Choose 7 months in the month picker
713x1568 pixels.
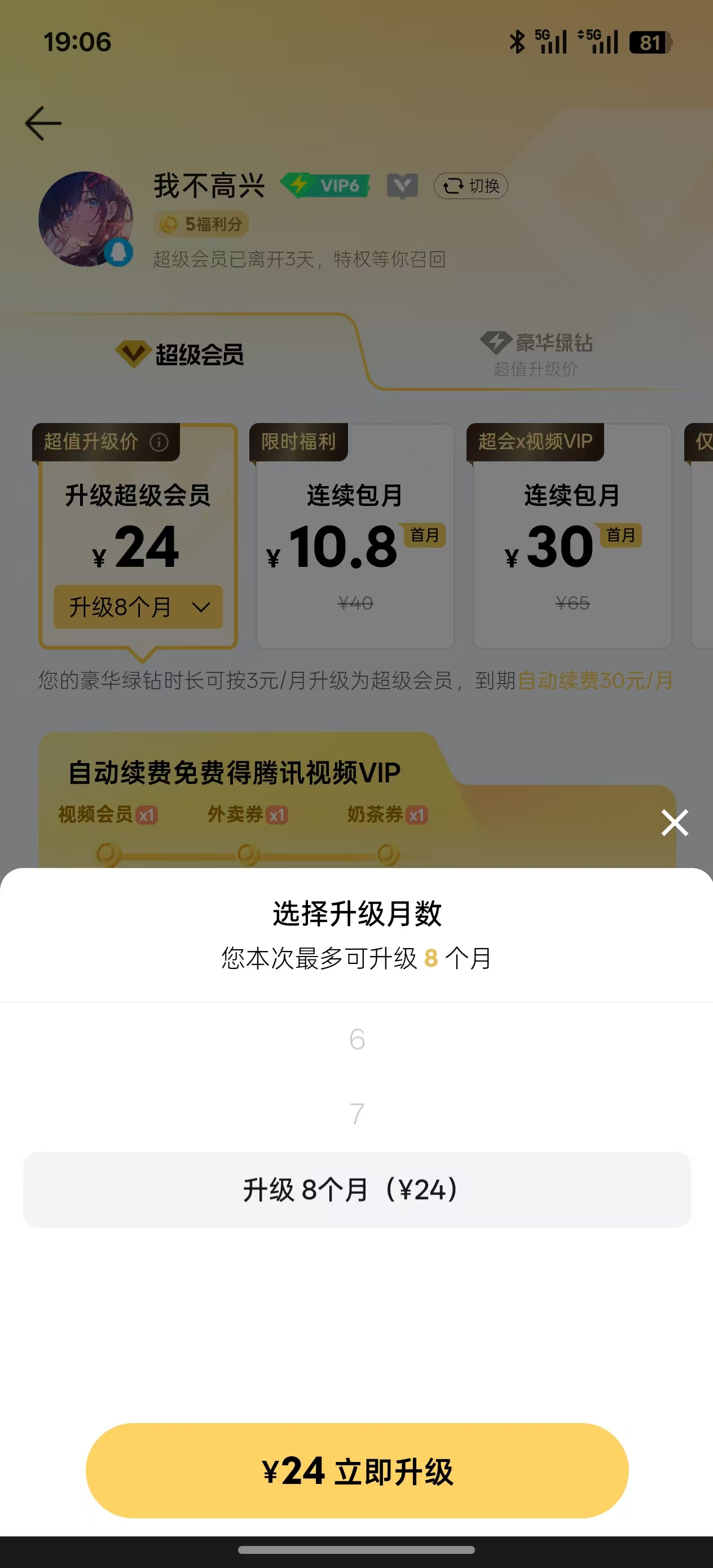pos(356,1115)
